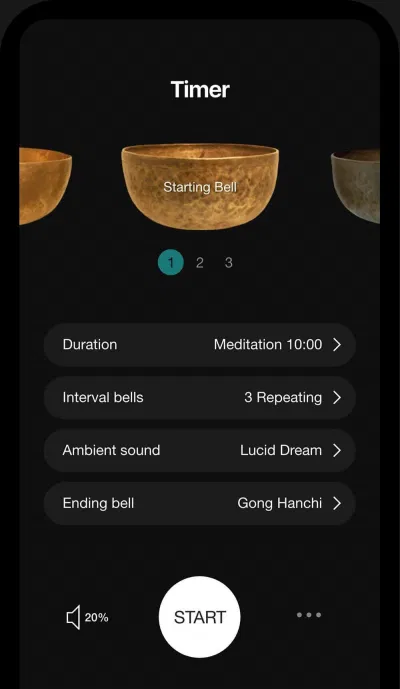Screen dimensions: 400x689
Task: Choose the dark bowl on the right
Action: coord(356,186)
